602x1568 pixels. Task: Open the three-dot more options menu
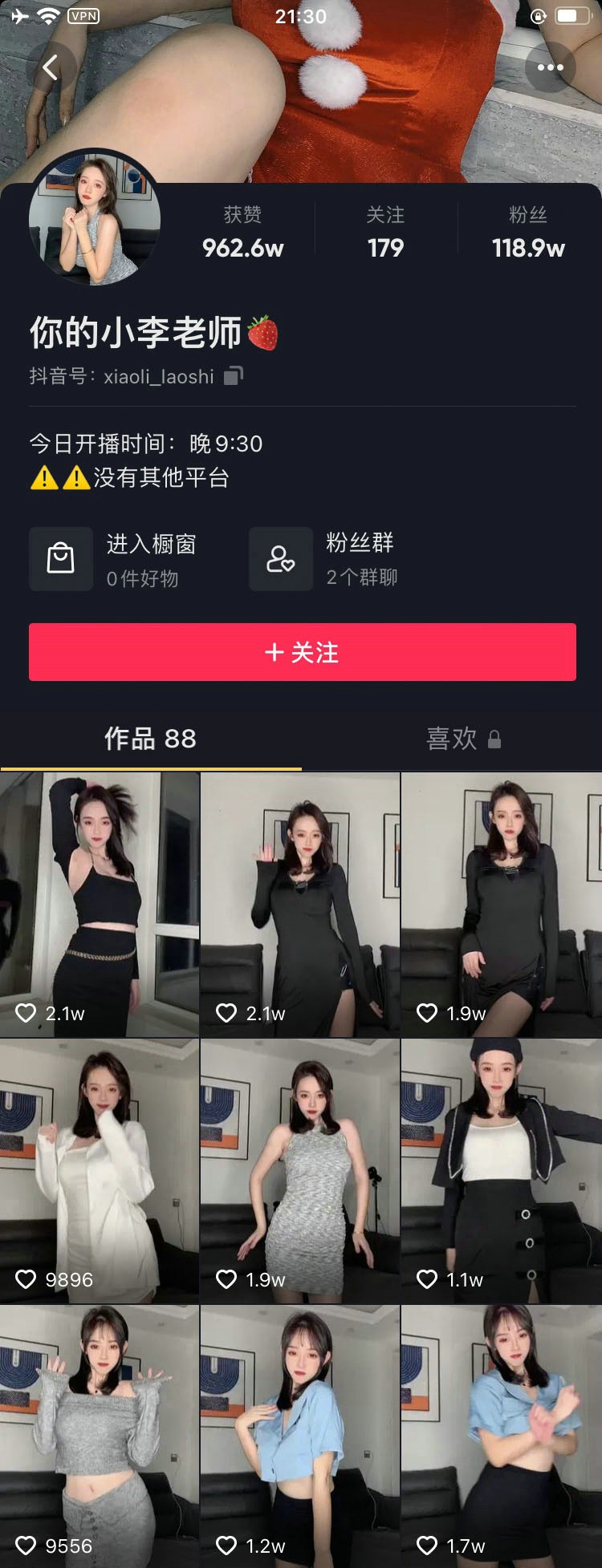coord(550,67)
